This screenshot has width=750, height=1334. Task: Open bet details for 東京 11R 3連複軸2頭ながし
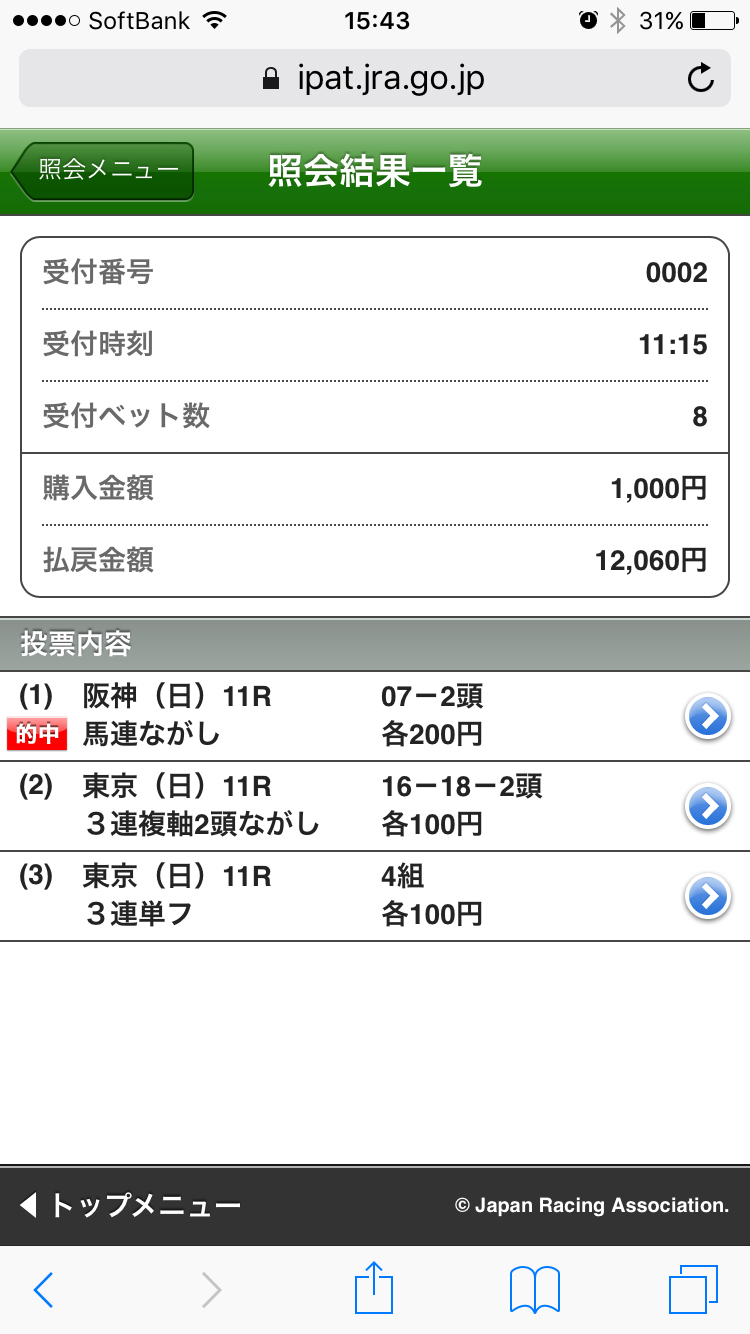pos(708,806)
